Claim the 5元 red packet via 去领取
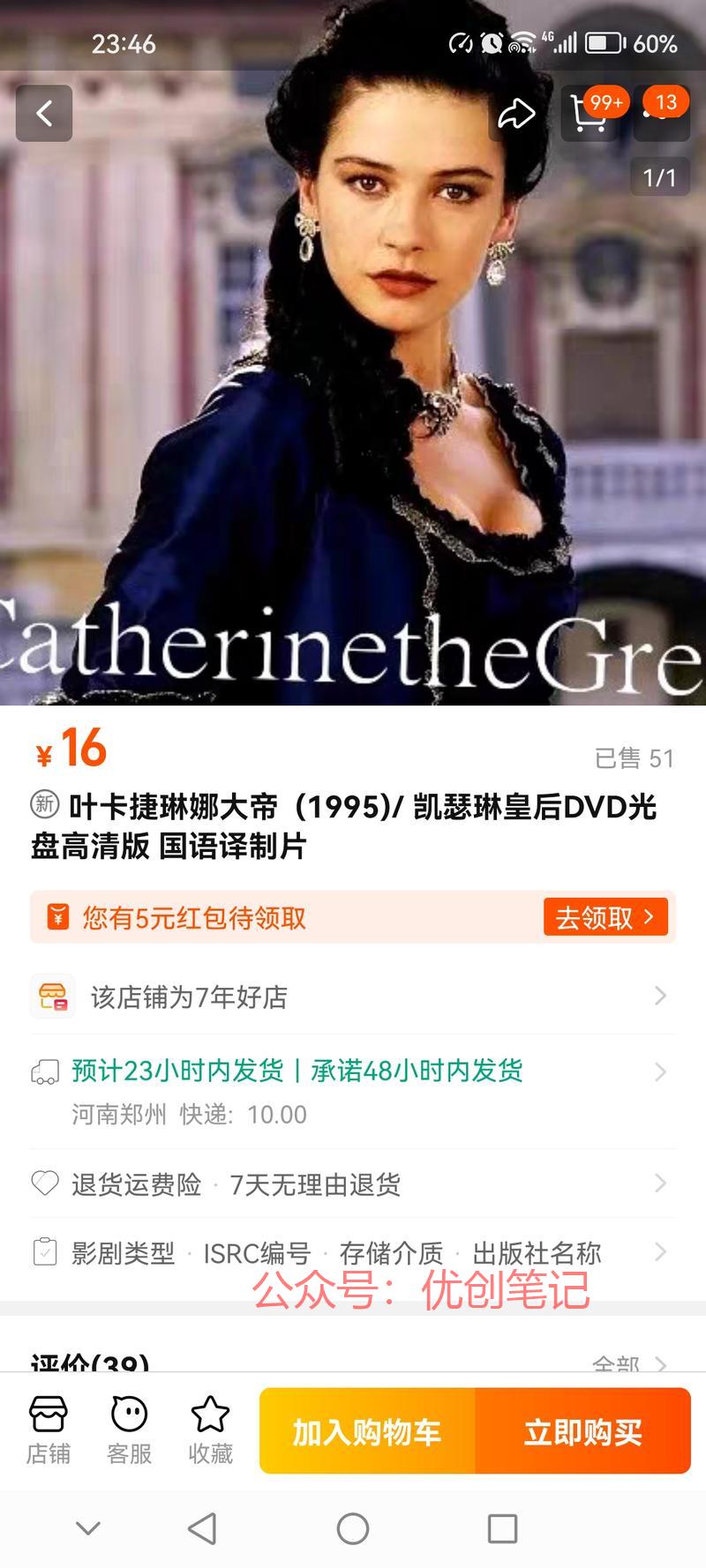This screenshot has height=1568, width=706. [605, 918]
